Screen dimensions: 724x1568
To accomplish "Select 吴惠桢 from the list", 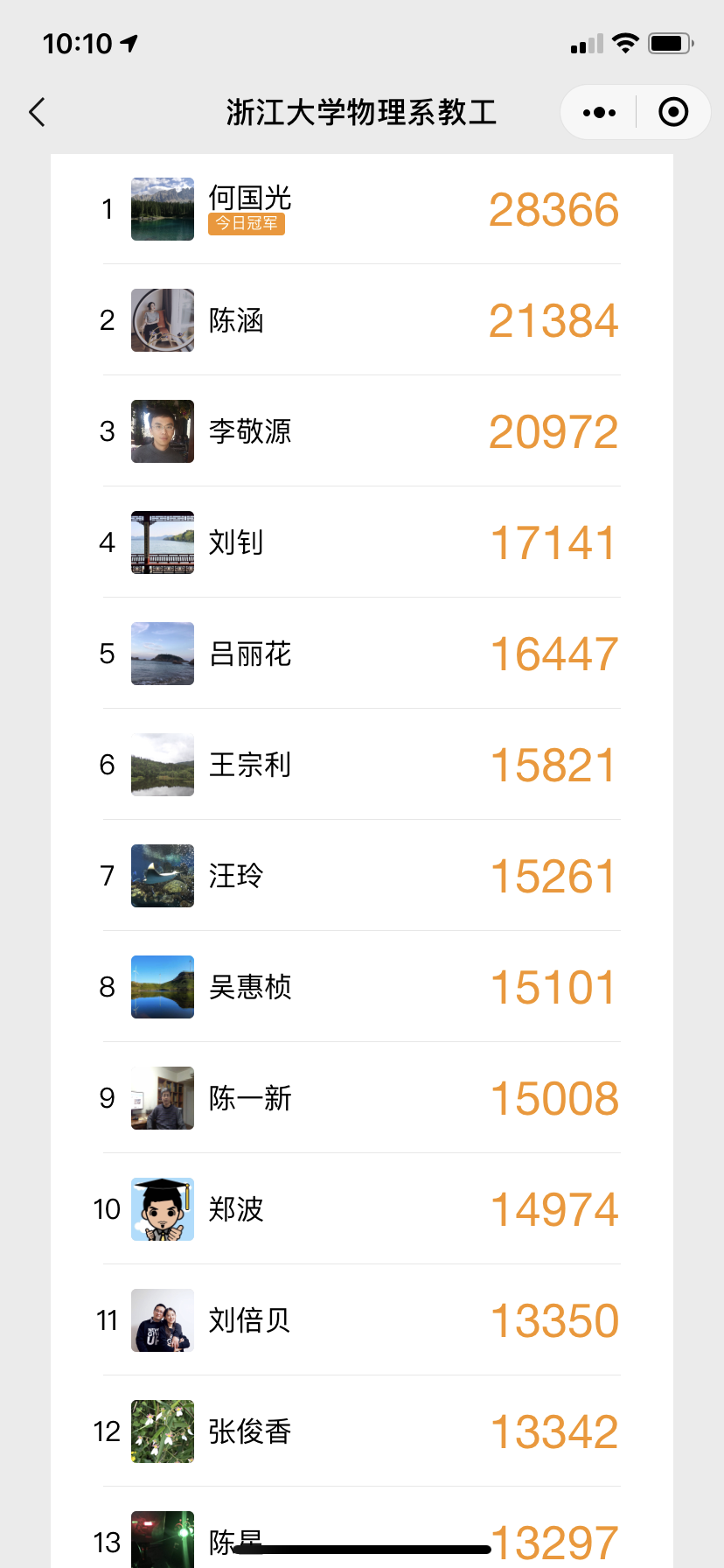I will [x=361, y=987].
